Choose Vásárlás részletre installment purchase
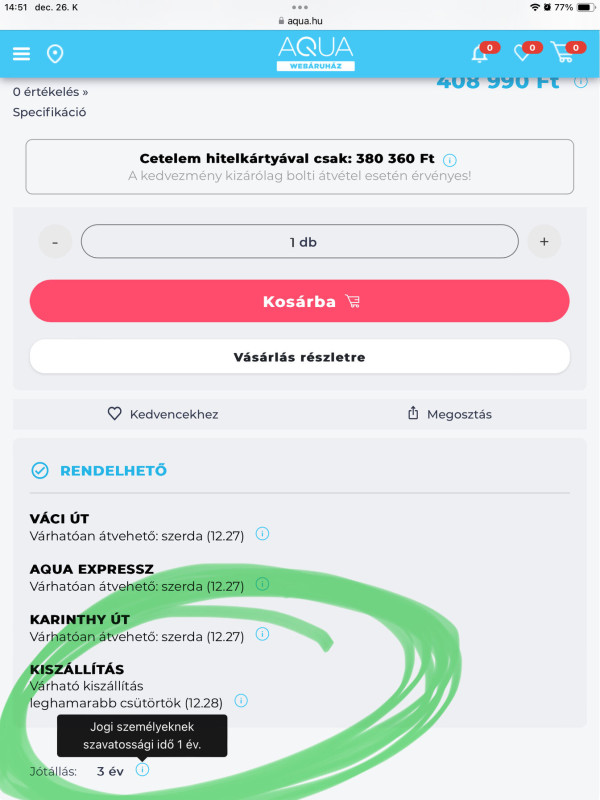This screenshot has width=600, height=800. coord(300,357)
